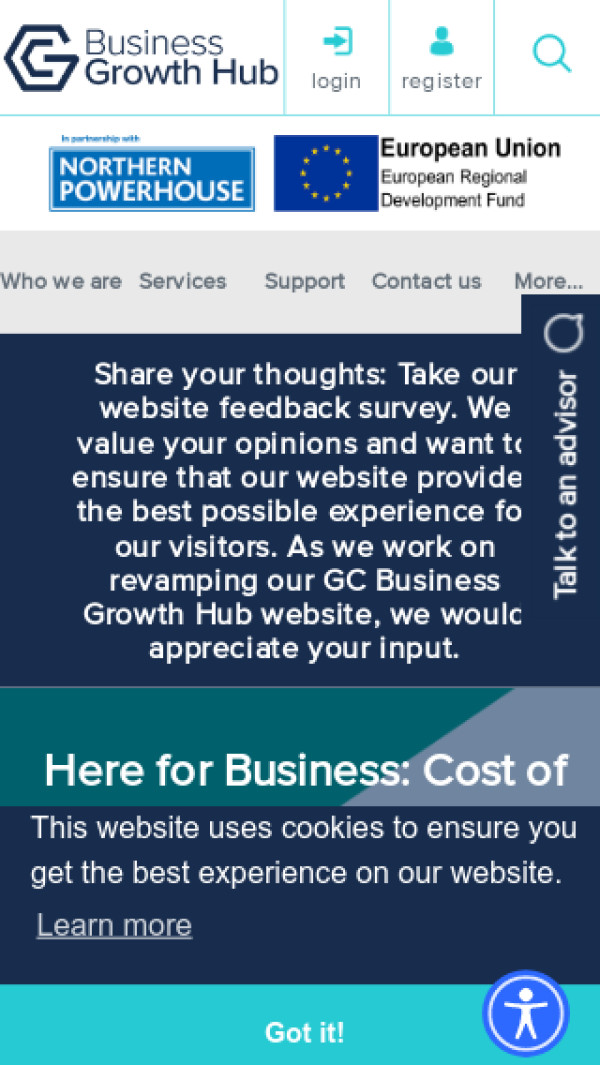Screen dimensions: 600x1065
Task: Open the accessibility options widget
Action: (x=526, y=1013)
